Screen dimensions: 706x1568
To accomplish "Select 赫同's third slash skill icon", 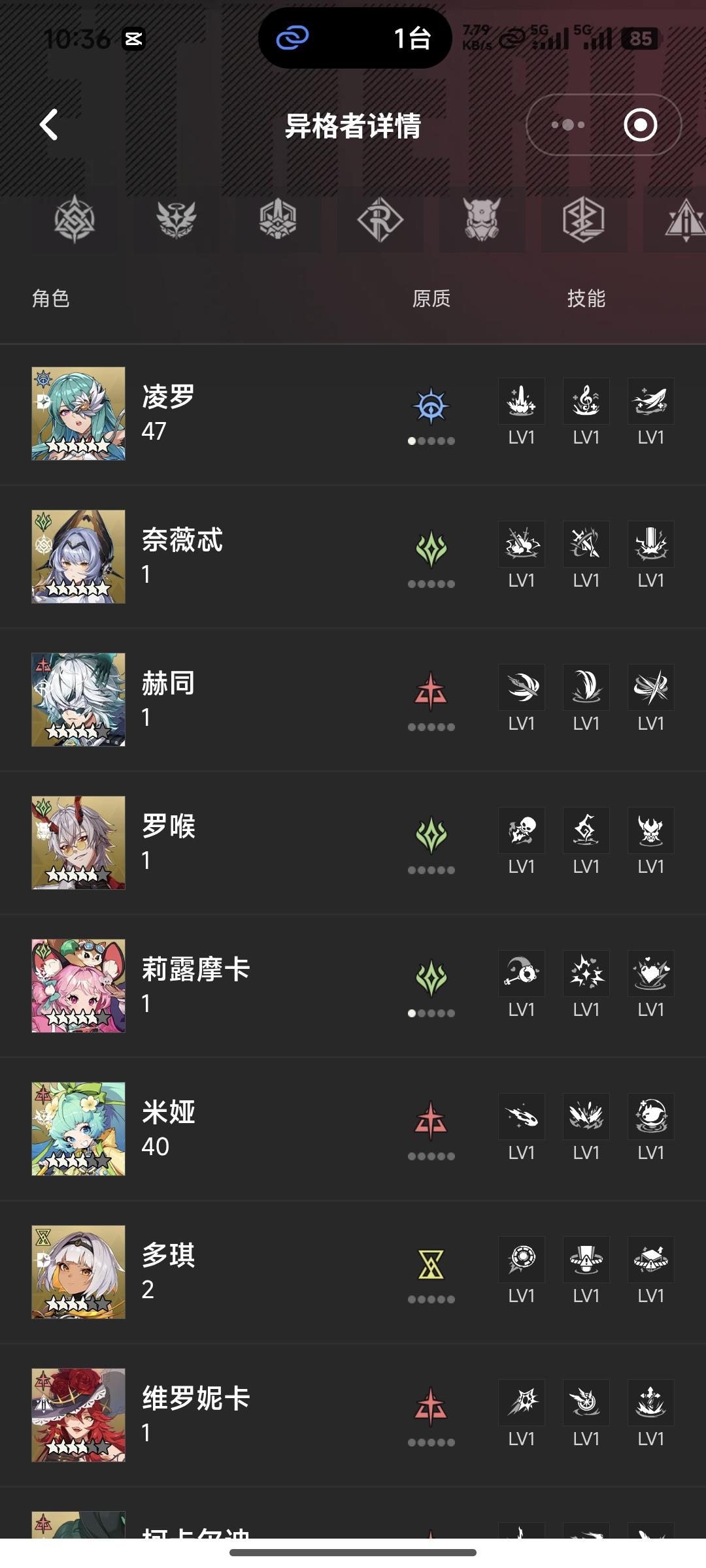I will click(650, 687).
